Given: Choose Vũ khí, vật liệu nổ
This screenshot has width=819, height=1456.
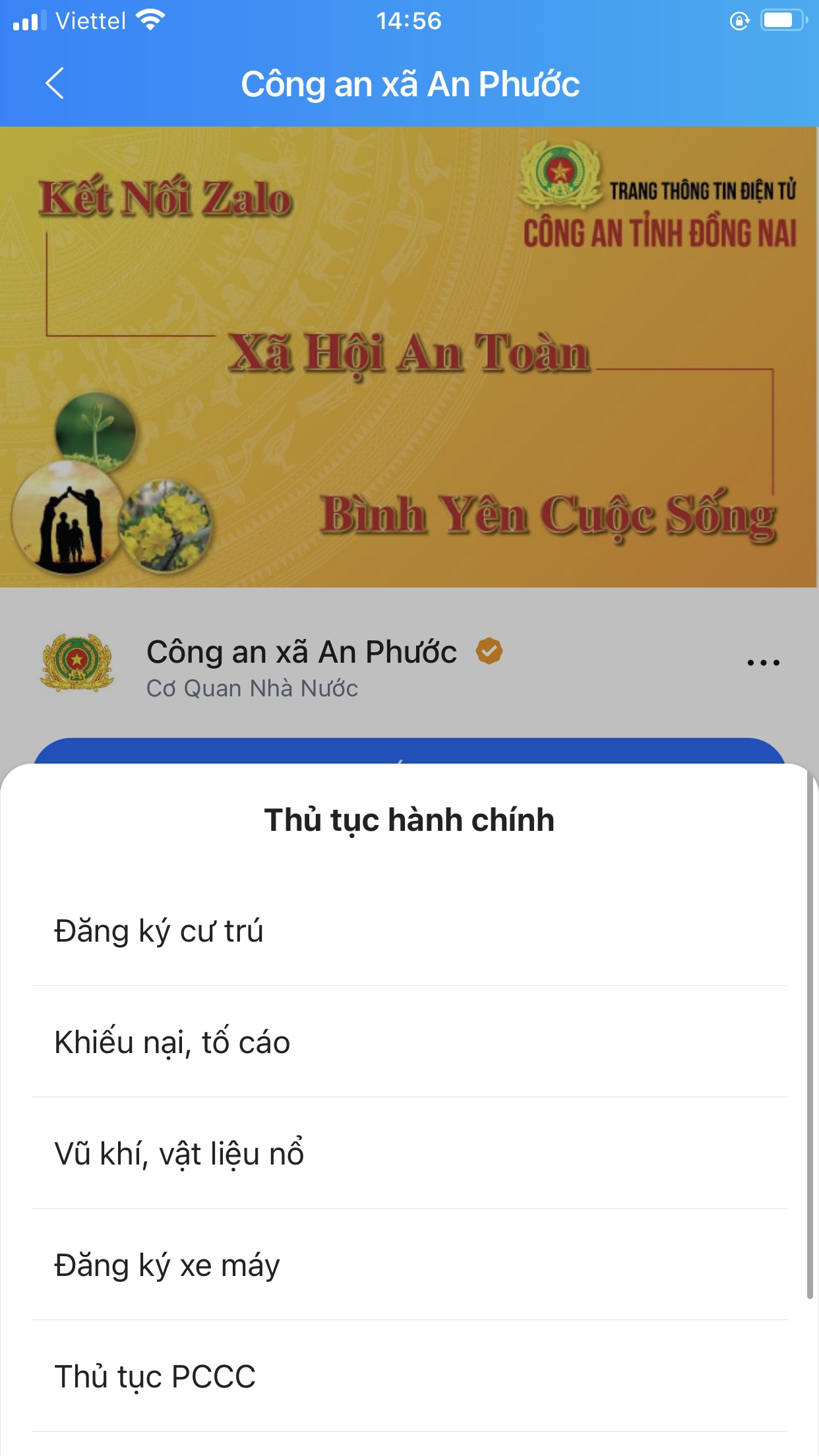Looking at the screenshot, I should pyautogui.click(x=409, y=1154).
